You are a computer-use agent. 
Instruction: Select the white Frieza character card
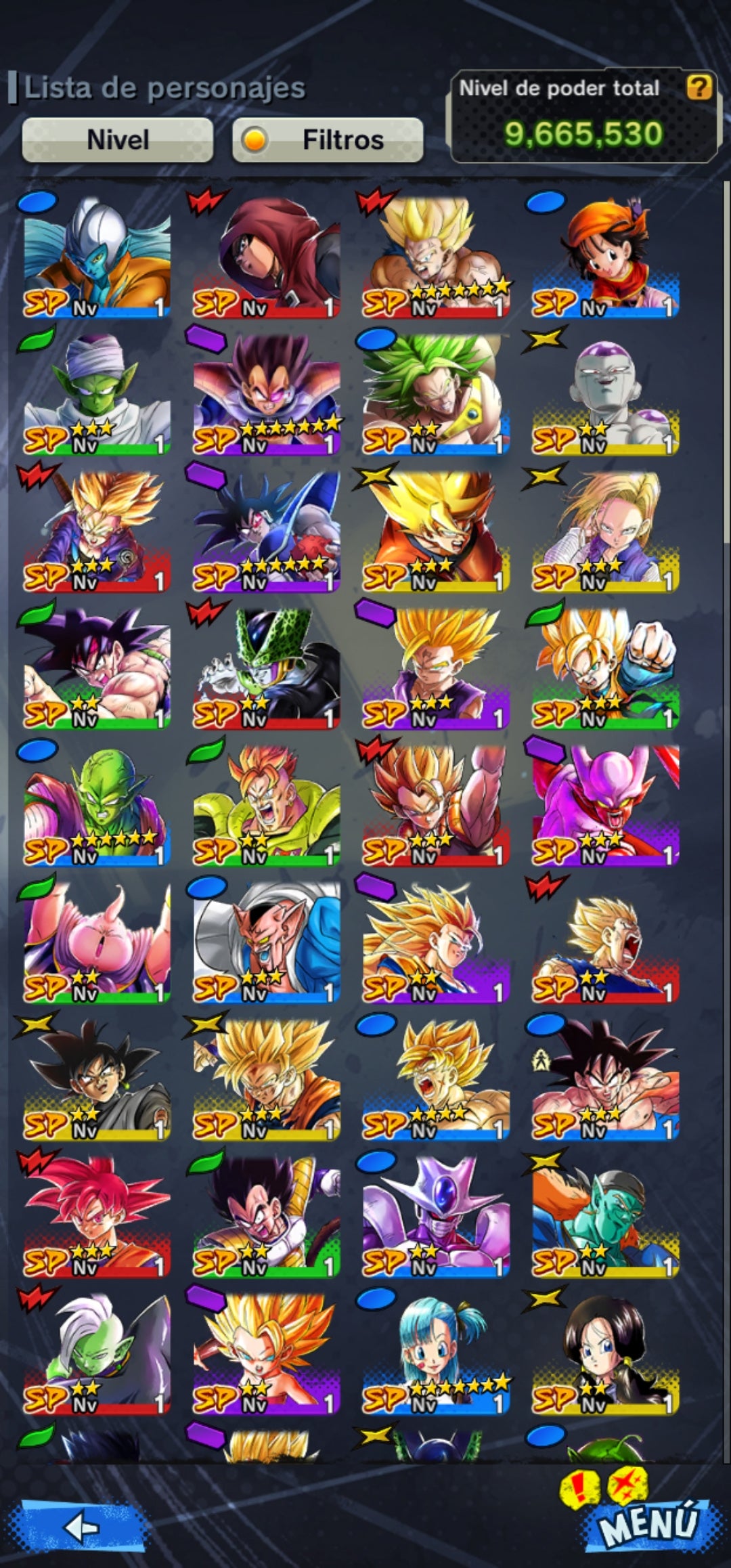point(605,394)
